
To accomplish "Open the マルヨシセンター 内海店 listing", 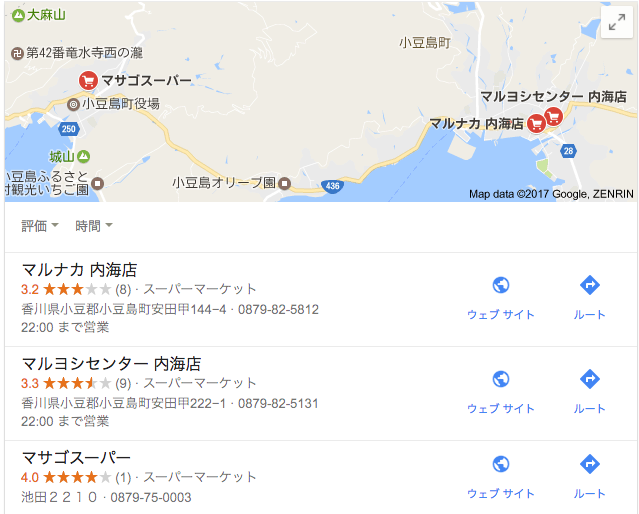I will [111, 363].
